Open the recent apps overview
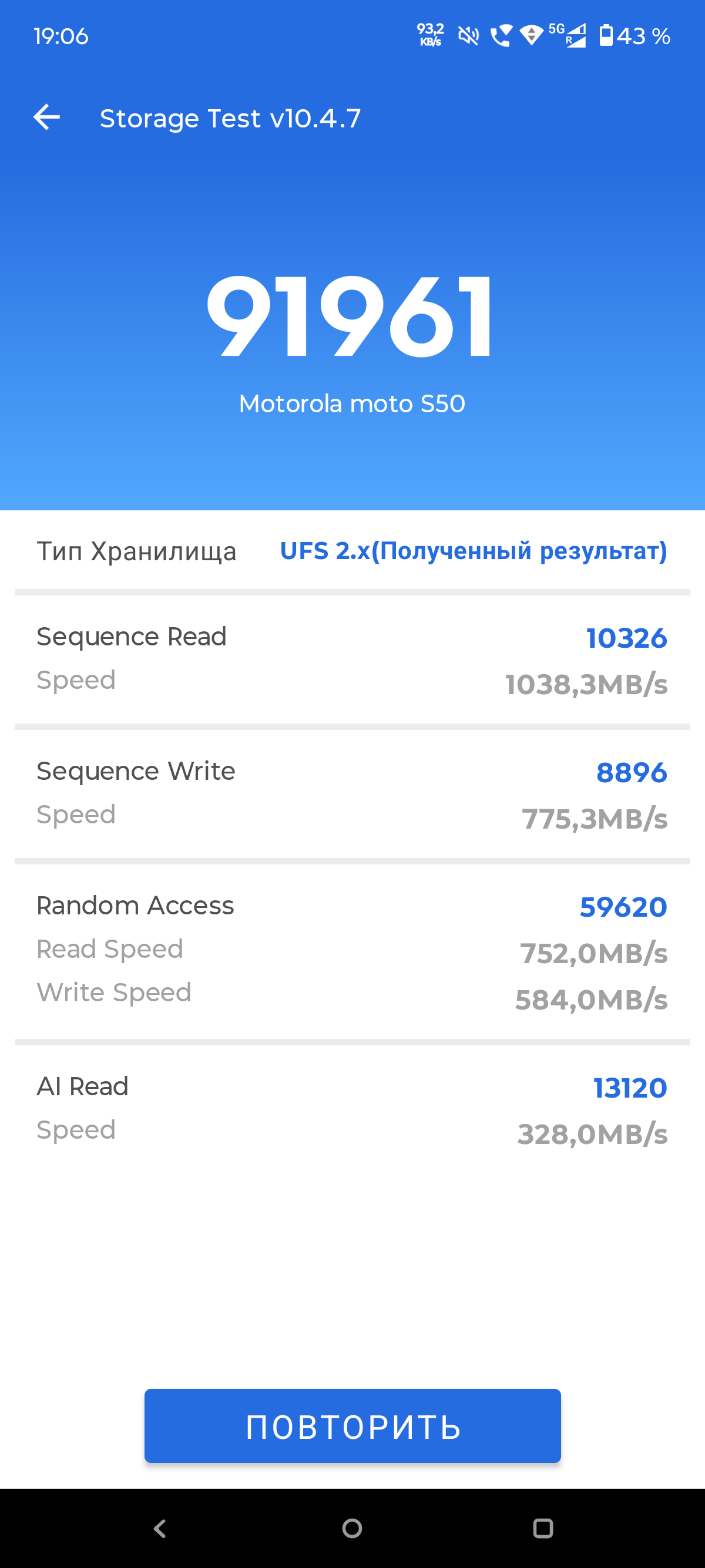The width and height of the screenshot is (705, 1568). click(542, 1528)
